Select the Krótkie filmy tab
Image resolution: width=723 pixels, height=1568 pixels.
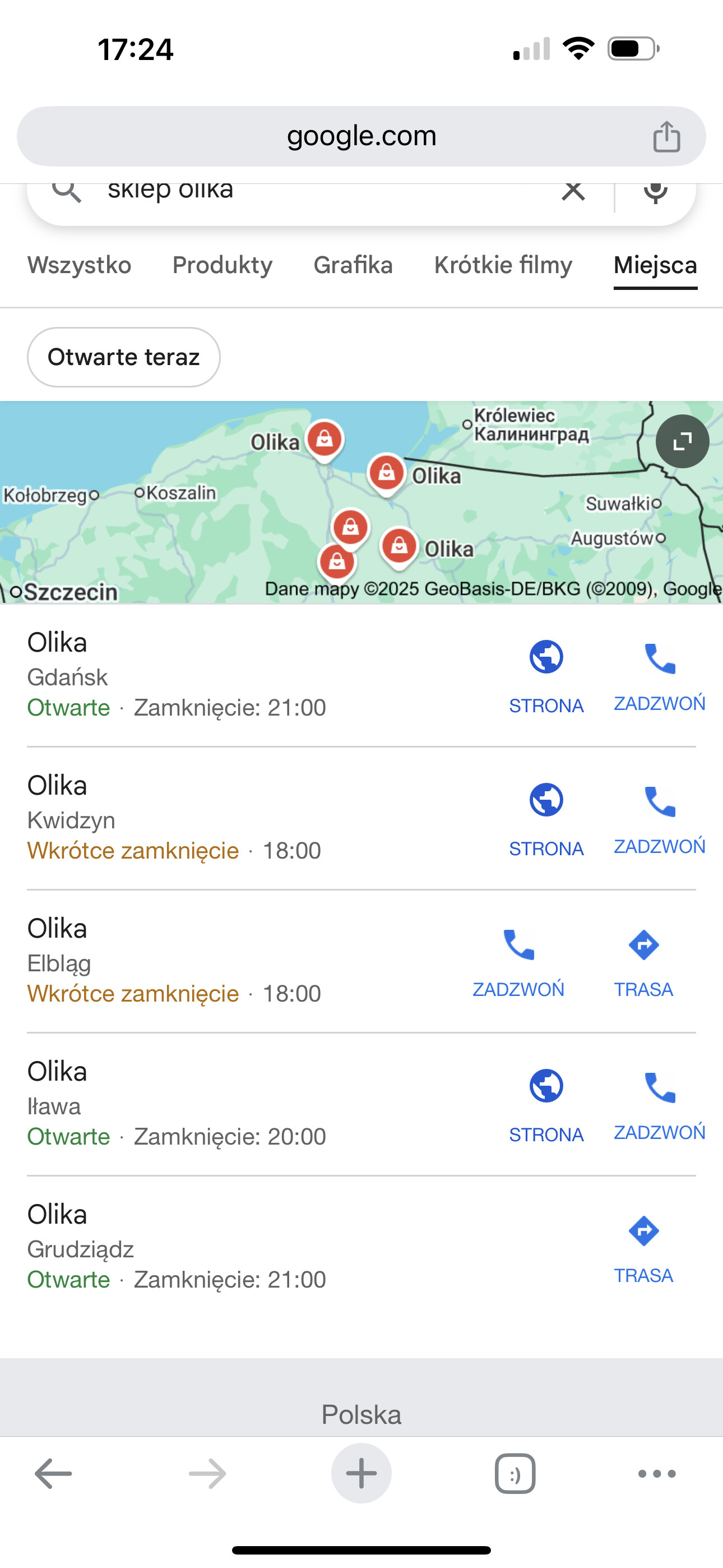[x=503, y=265]
